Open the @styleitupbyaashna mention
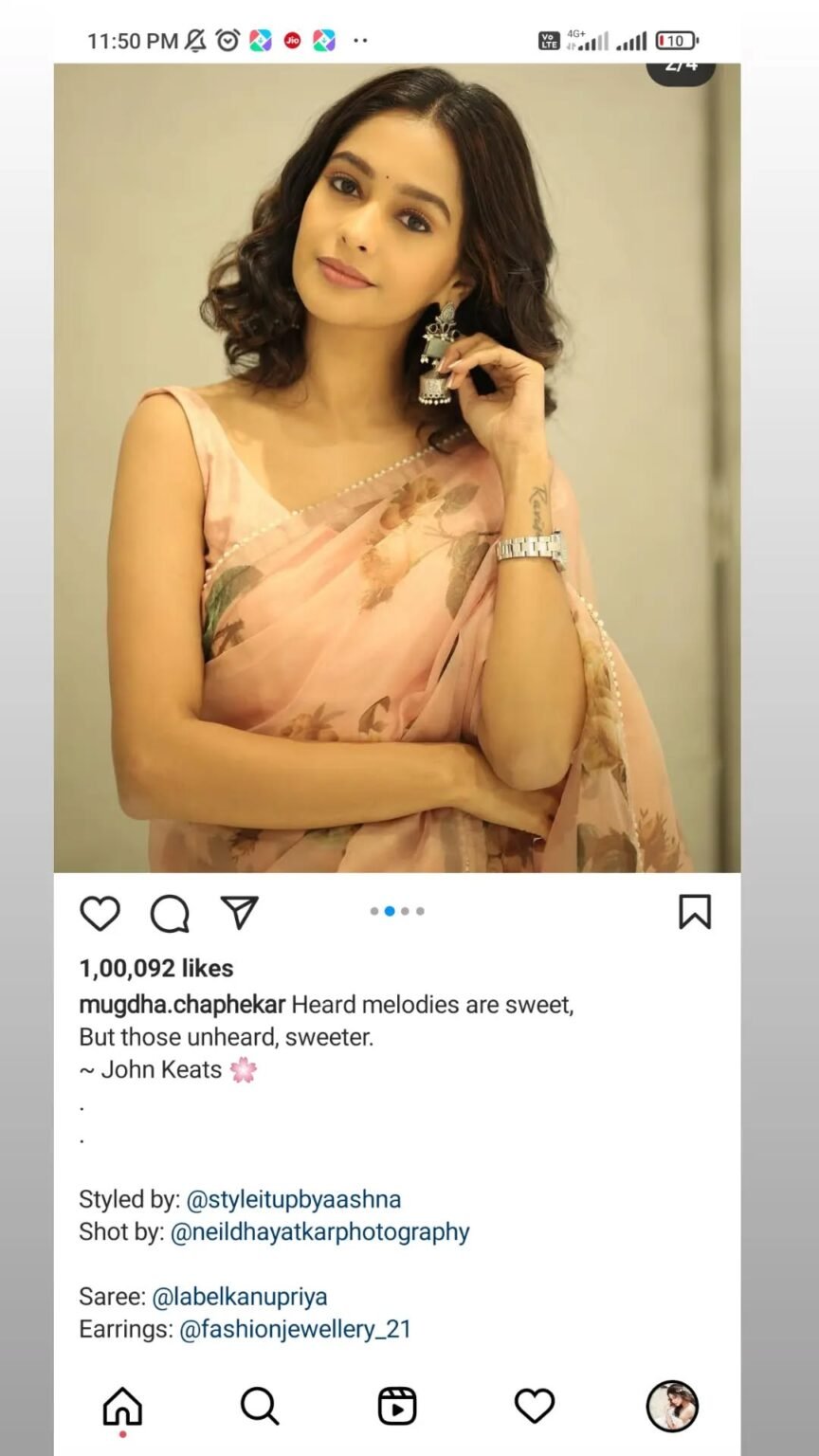The height and width of the screenshot is (1456, 819). [x=294, y=1199]
